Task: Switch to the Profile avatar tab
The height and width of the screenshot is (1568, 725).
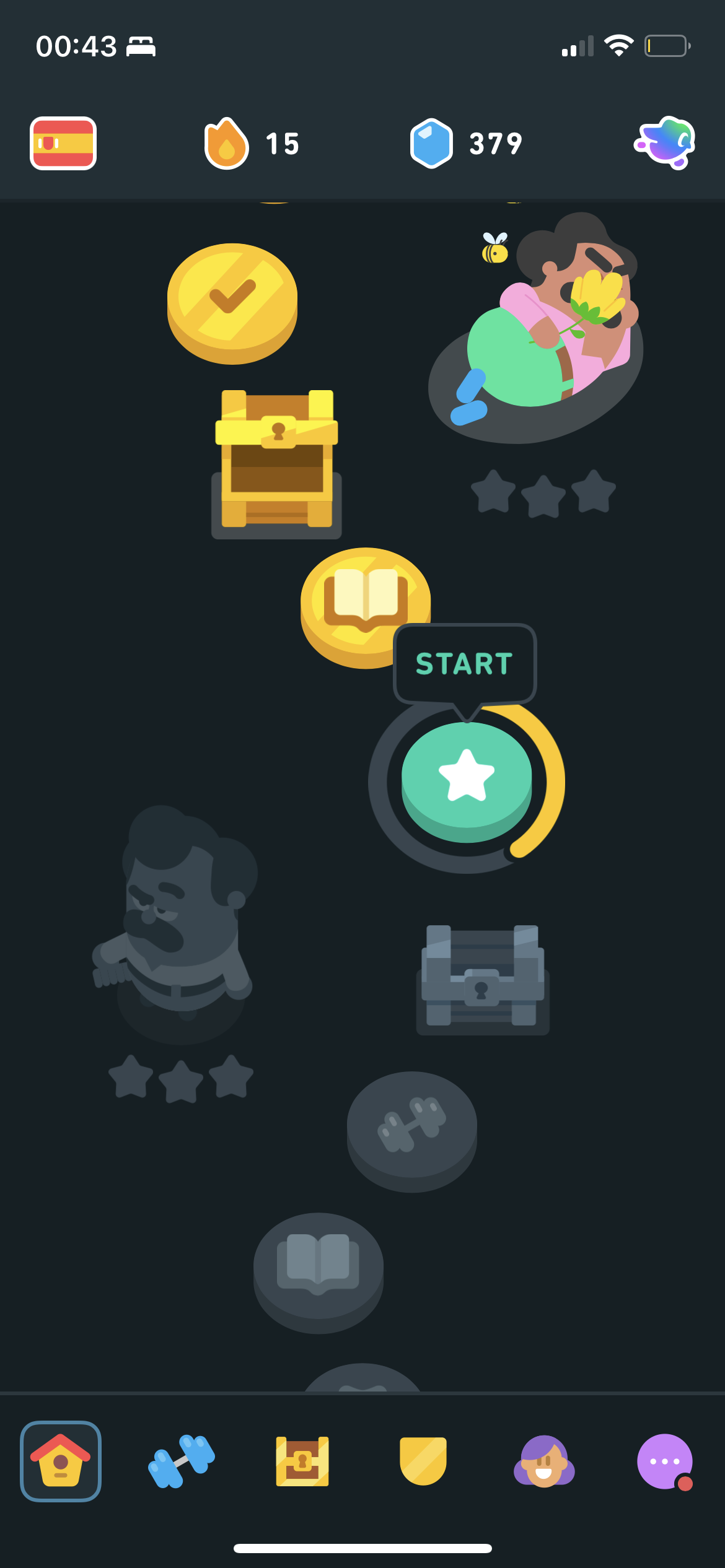Action: (x=544, y=1461)
